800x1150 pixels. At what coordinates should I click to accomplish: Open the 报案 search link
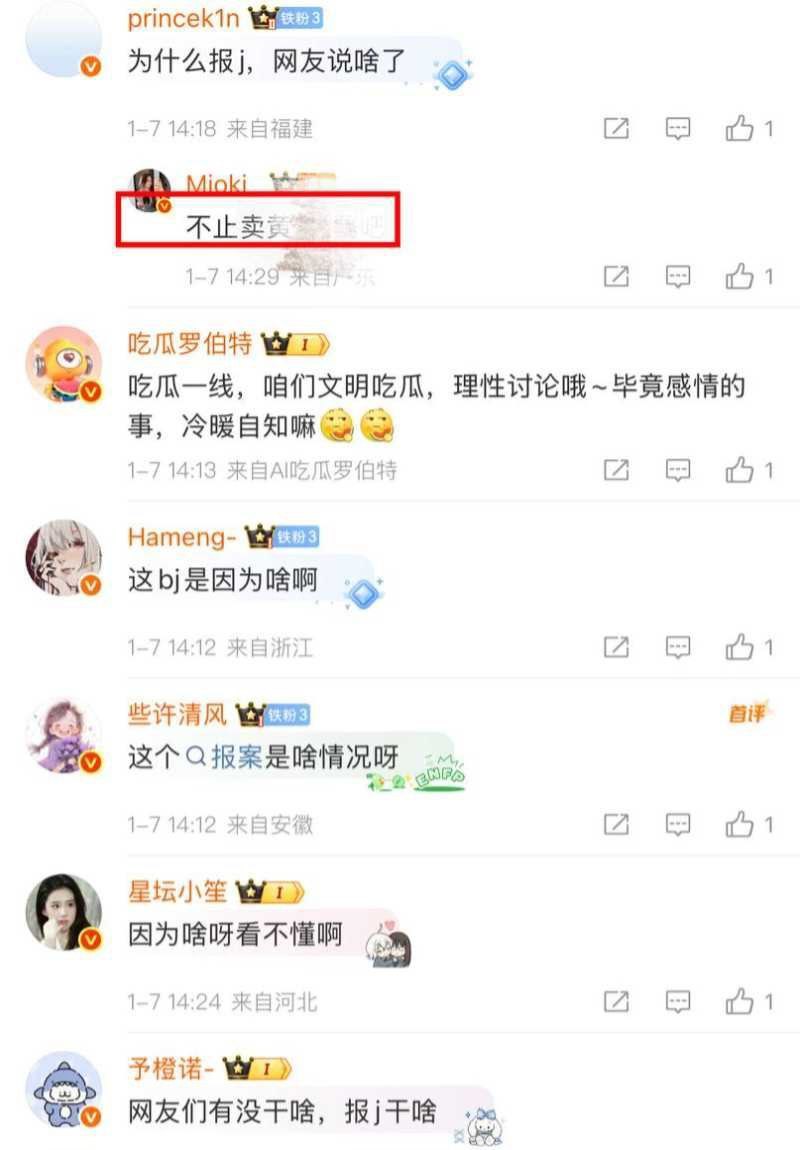pos(224,756)
